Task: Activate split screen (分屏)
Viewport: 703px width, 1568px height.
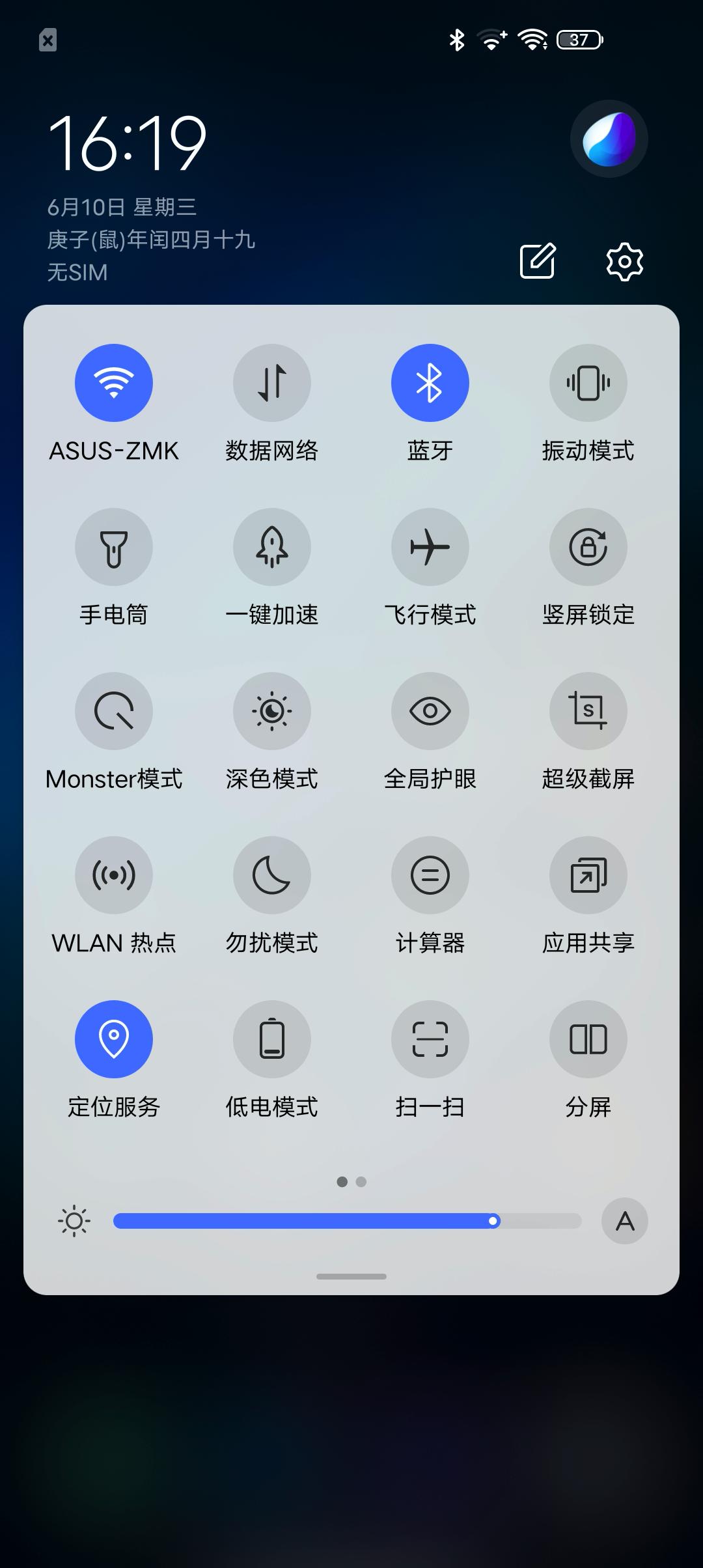Action: point(588,1039)
